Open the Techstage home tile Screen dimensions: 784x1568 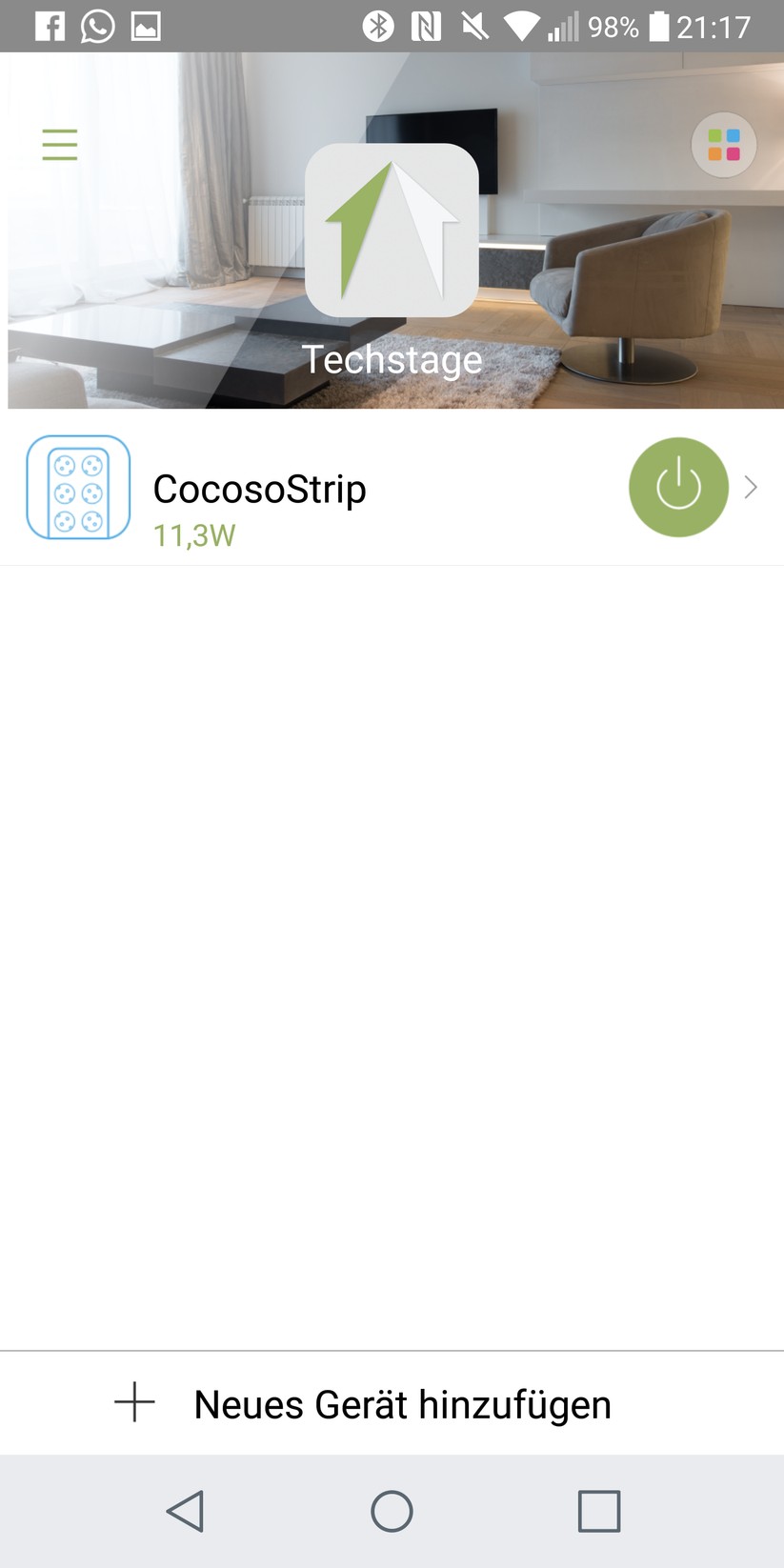click(x=392, y=231)
